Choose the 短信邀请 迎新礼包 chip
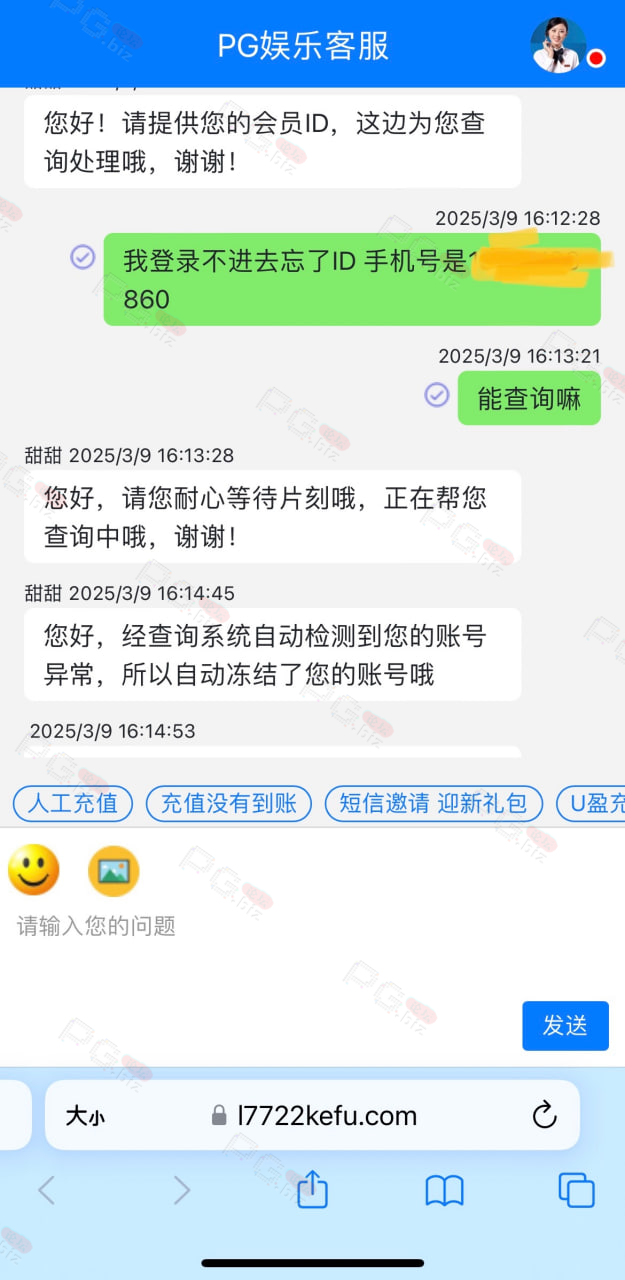 pyautogui.click(x=434, y=803)
